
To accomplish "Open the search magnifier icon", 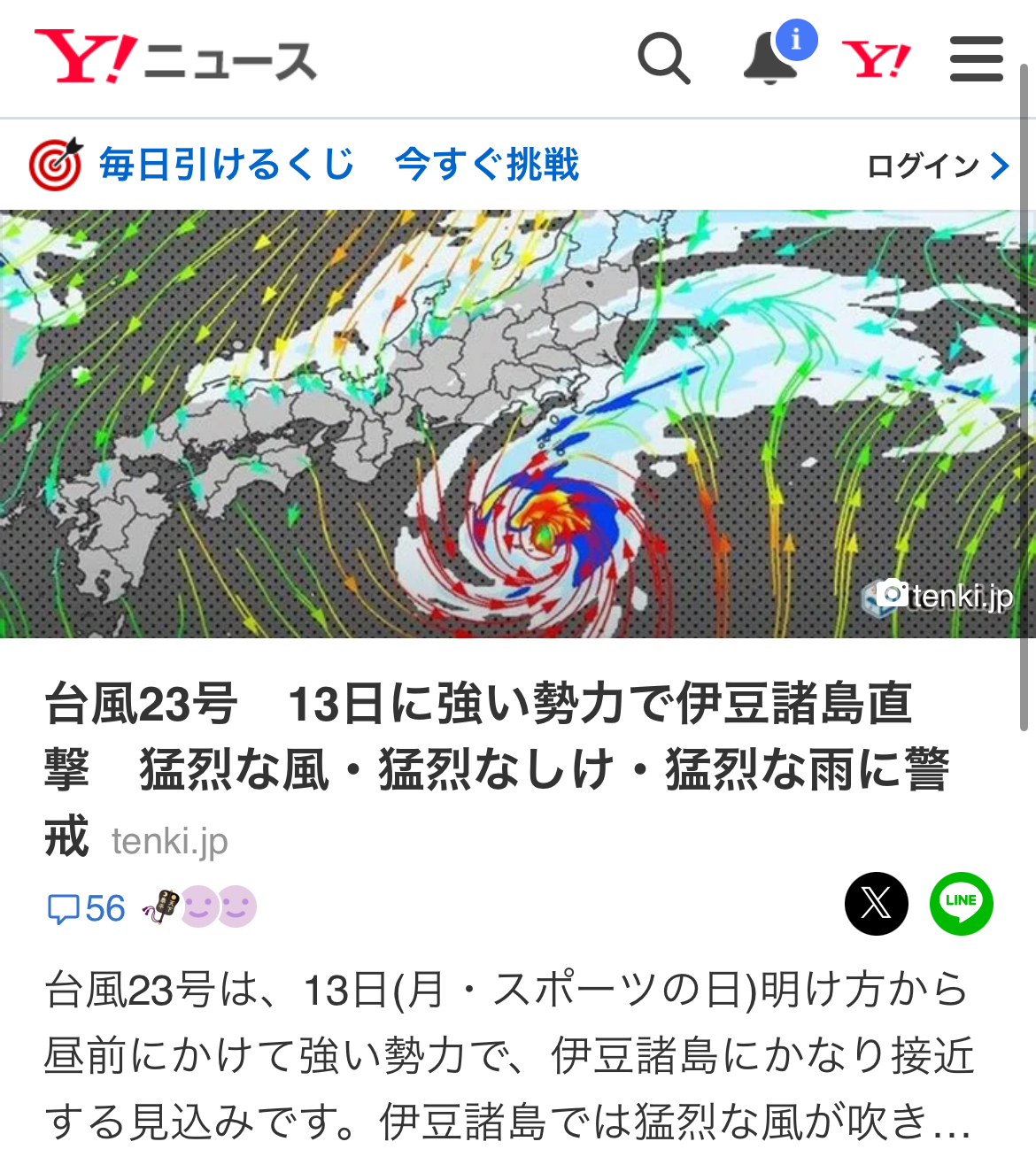I will (x=663, y=58).
